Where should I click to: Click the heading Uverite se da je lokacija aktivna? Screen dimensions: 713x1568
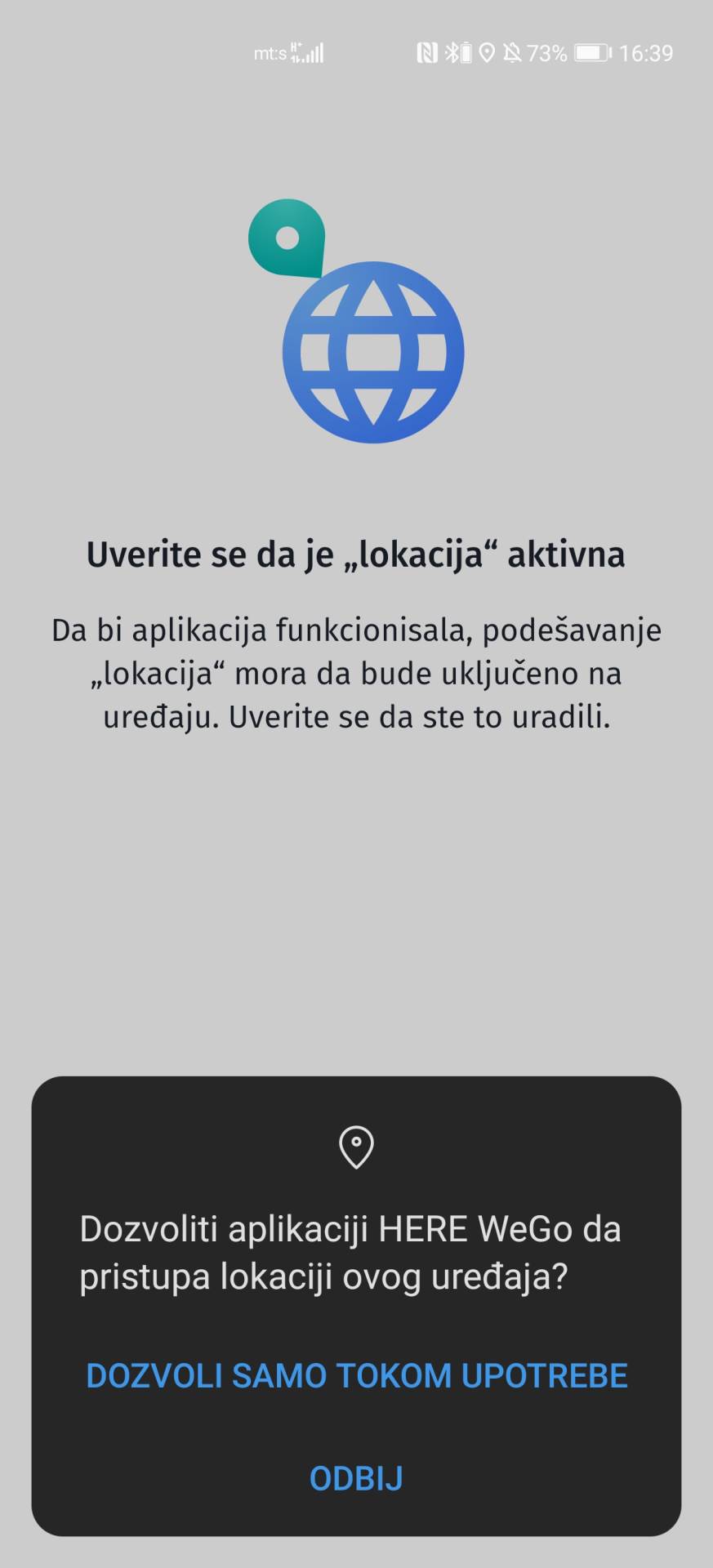[x=356, y=554]
